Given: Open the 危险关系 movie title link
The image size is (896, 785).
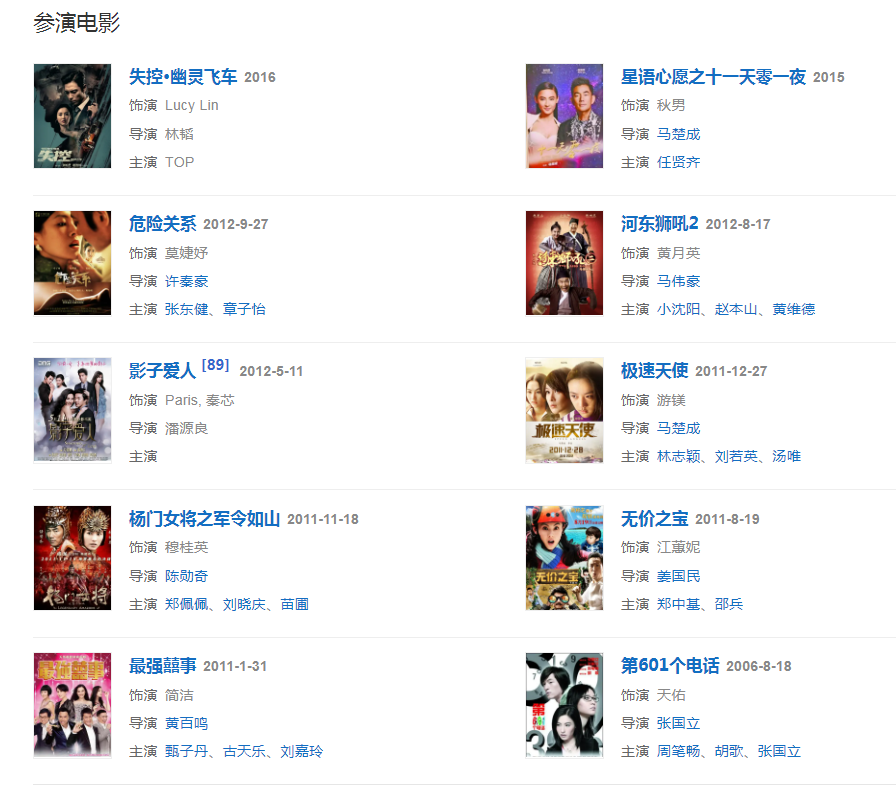Looking at the screenshot, I should (x=162, y=224).
